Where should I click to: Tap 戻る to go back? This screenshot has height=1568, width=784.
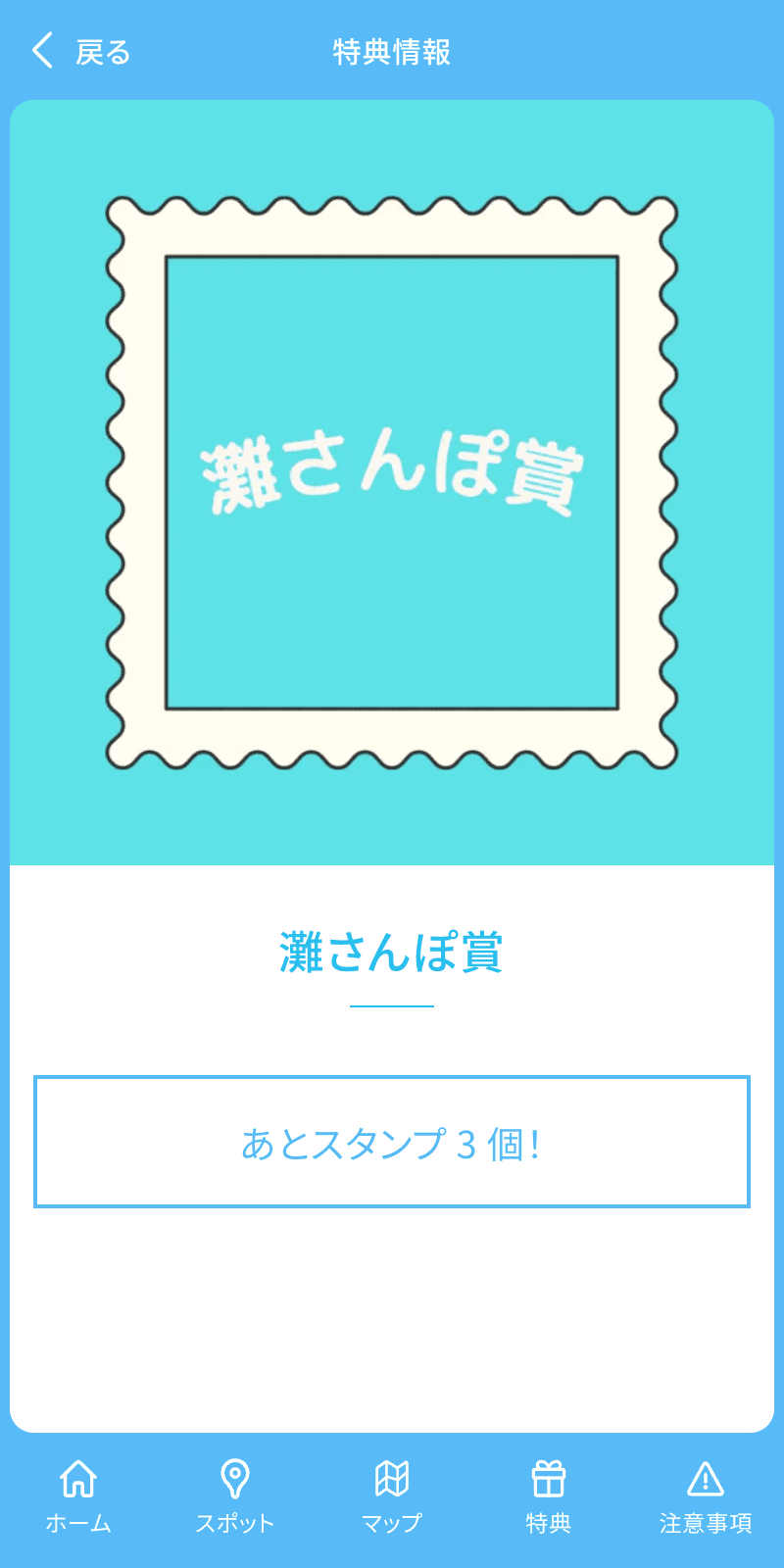point(103,51)
